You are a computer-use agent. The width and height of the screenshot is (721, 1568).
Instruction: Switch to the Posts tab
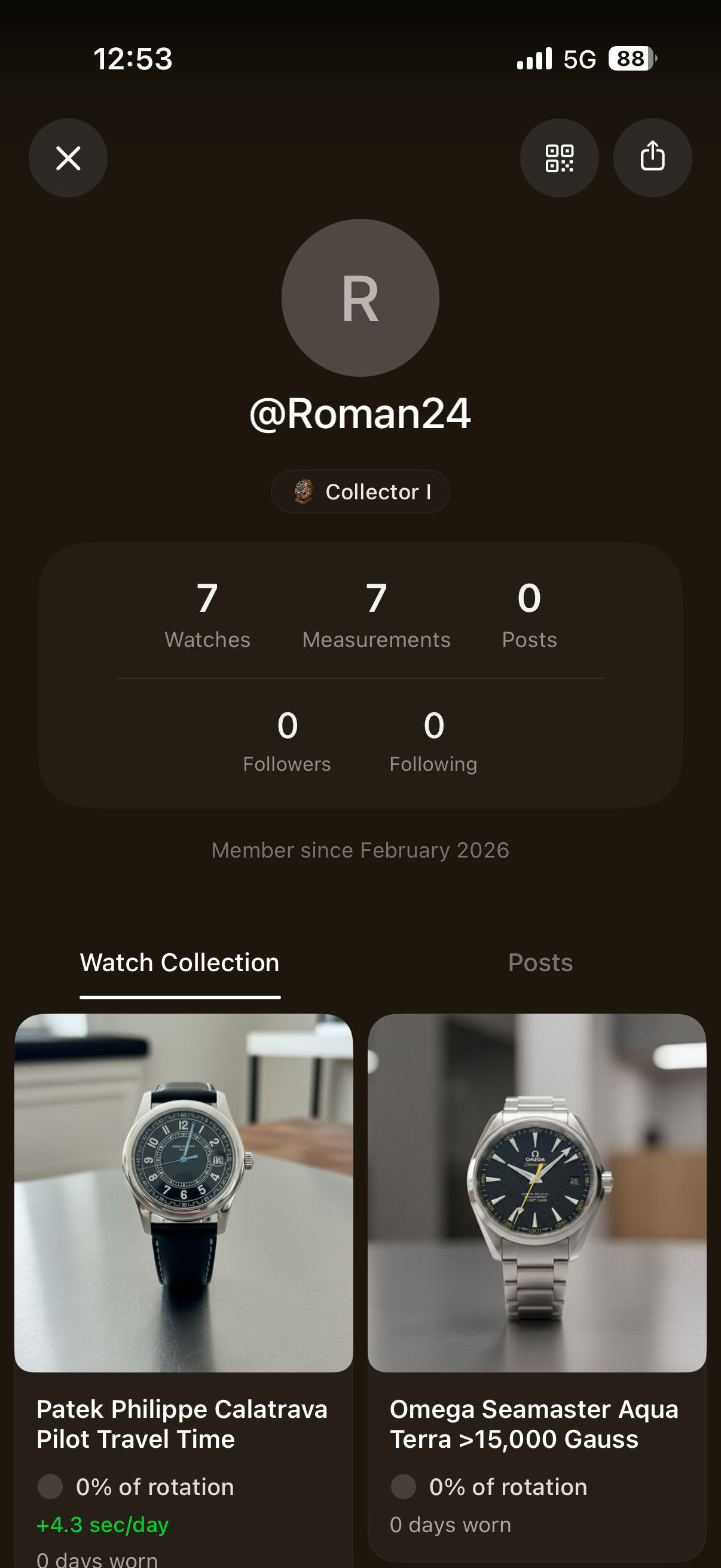pyautogui.click(x=540, y=963)
